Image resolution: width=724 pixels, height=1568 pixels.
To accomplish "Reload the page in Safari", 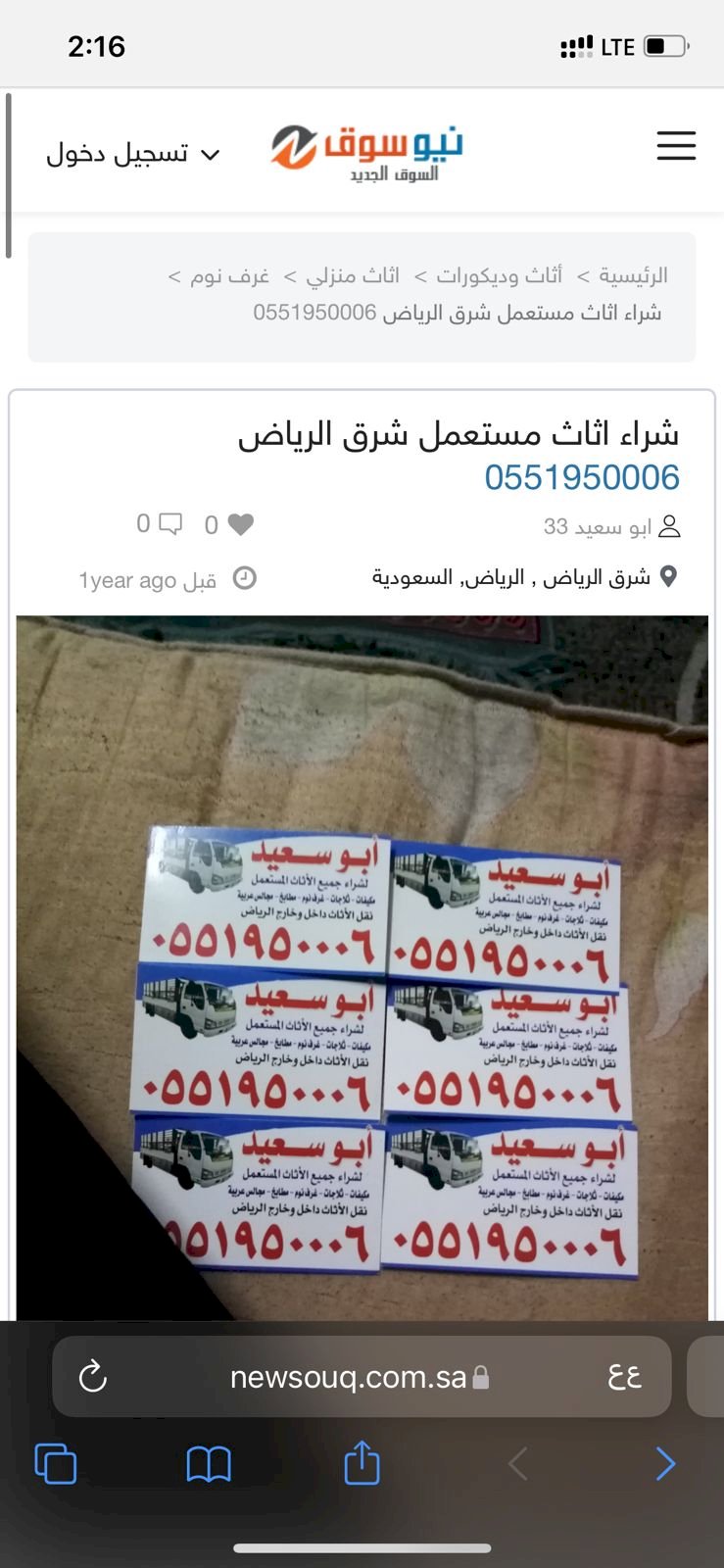I will tap(92, 1377).
